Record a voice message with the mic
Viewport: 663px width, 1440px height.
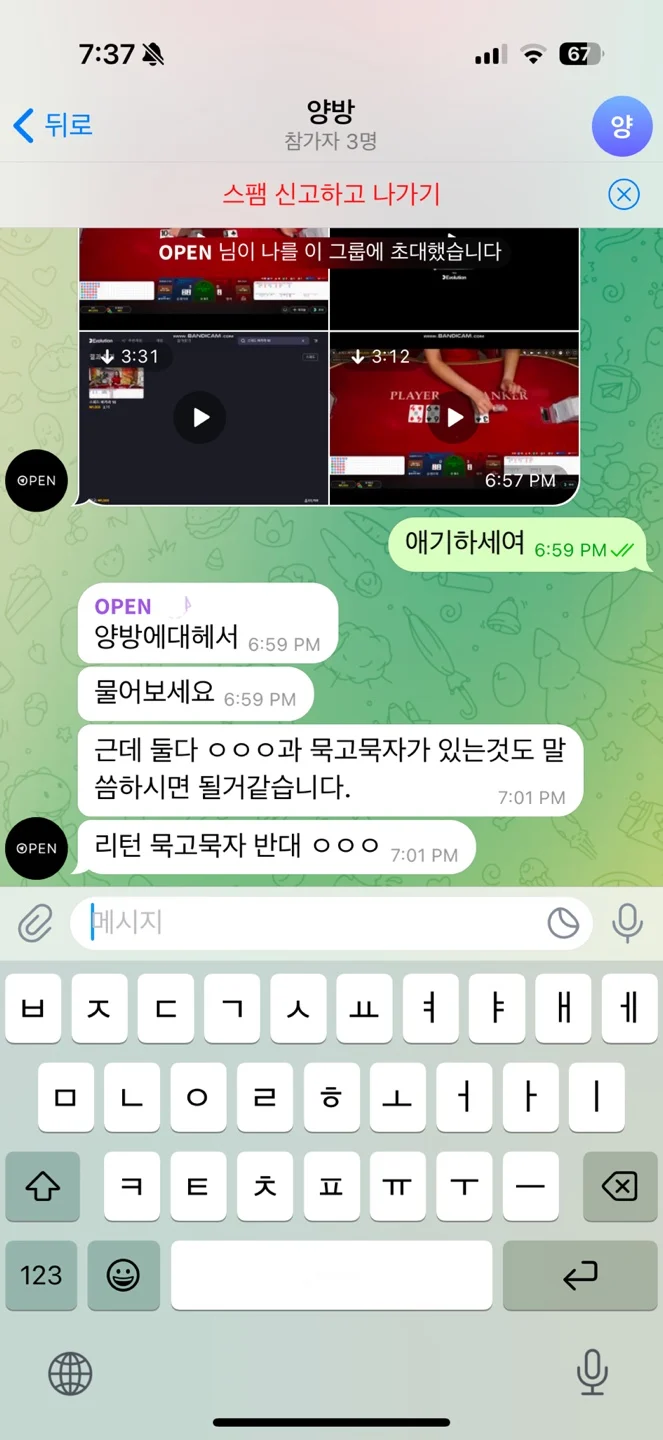tap(627, 923)
